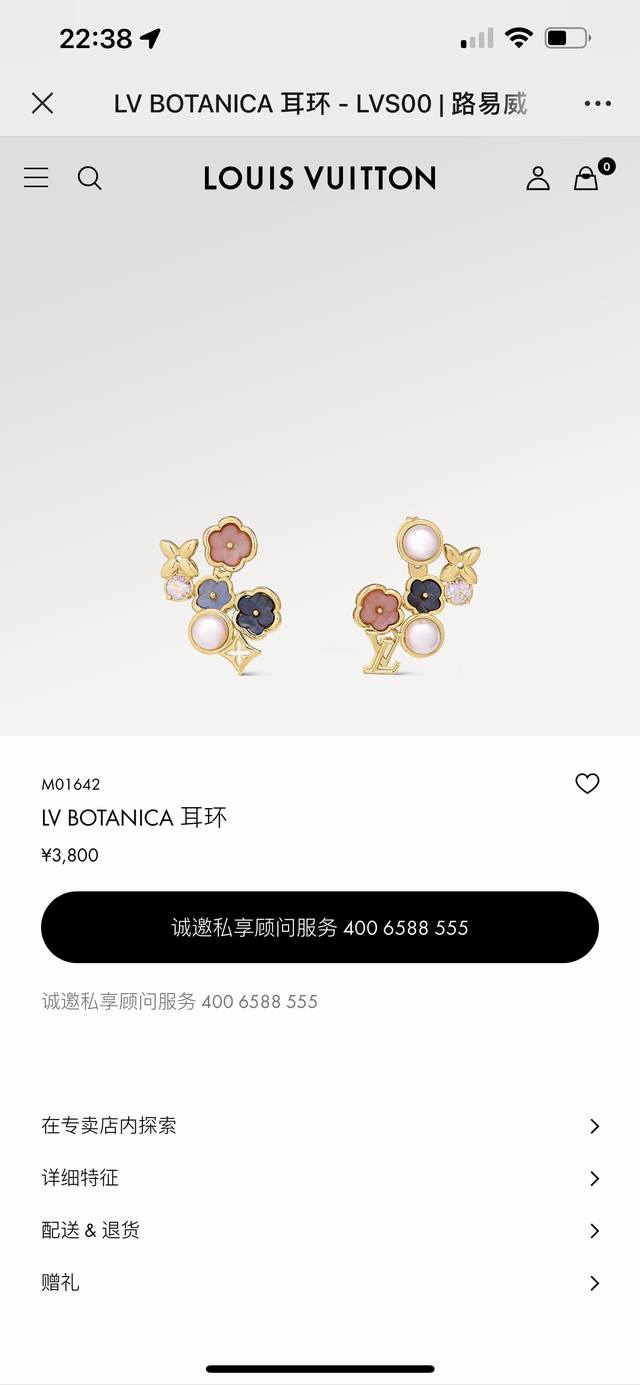Screen dimensions: 640x1385
Task: Open the 赠礼 row
Action: [x=320, y=1282]
